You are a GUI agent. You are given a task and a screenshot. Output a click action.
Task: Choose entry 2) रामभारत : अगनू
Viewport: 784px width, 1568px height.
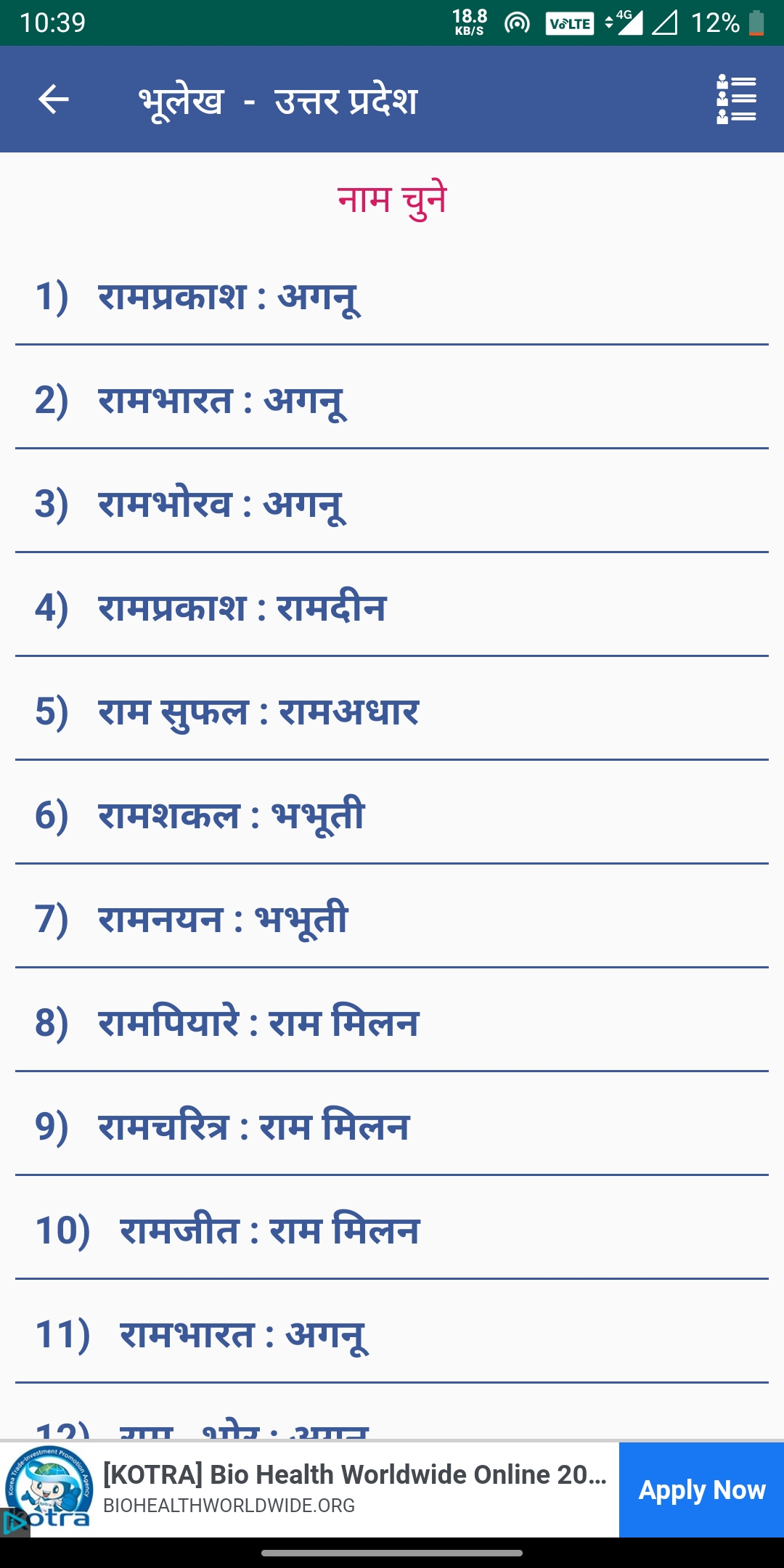[x=392, y=399]
